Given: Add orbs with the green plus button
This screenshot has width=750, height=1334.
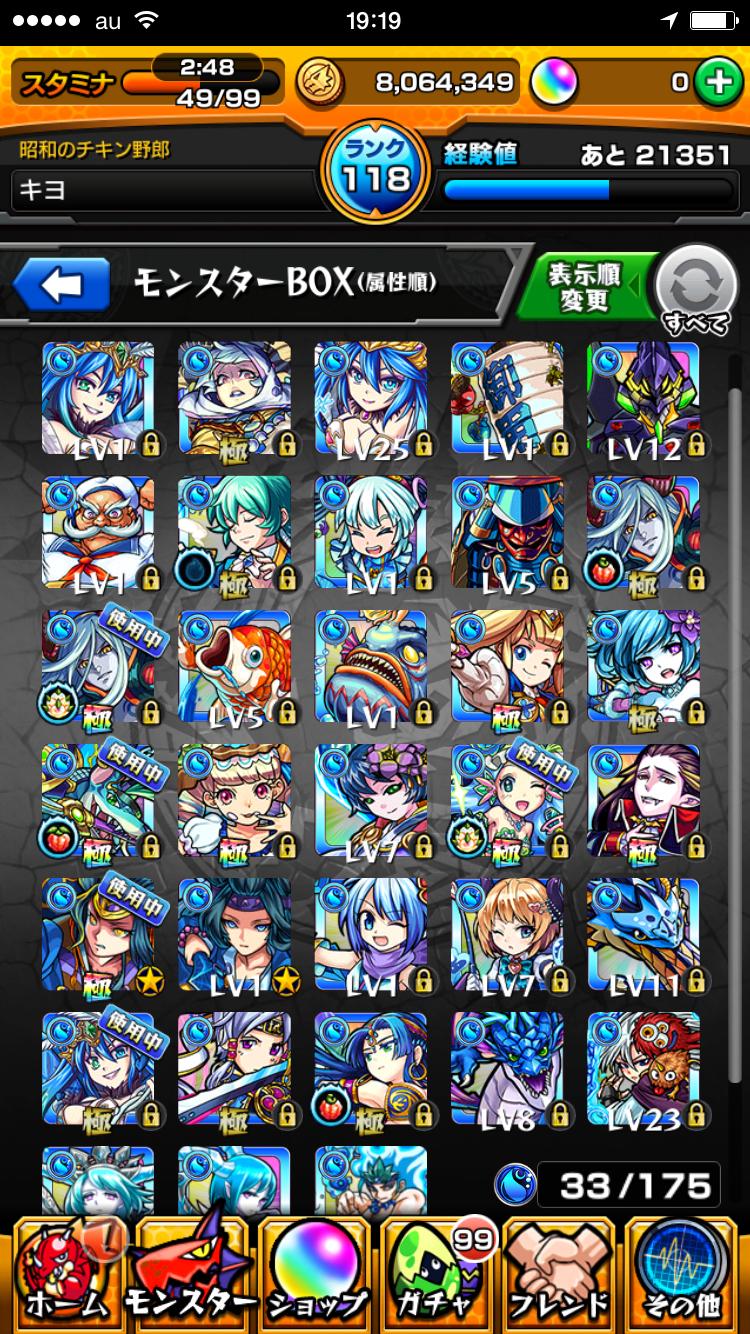Looking at the screenshot, I should click(716, 82).
